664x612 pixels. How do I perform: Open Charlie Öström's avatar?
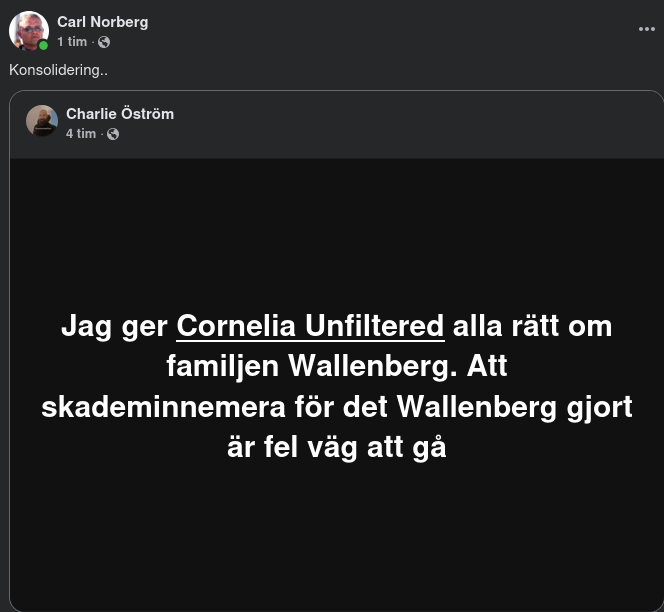(x=42, y=122)
